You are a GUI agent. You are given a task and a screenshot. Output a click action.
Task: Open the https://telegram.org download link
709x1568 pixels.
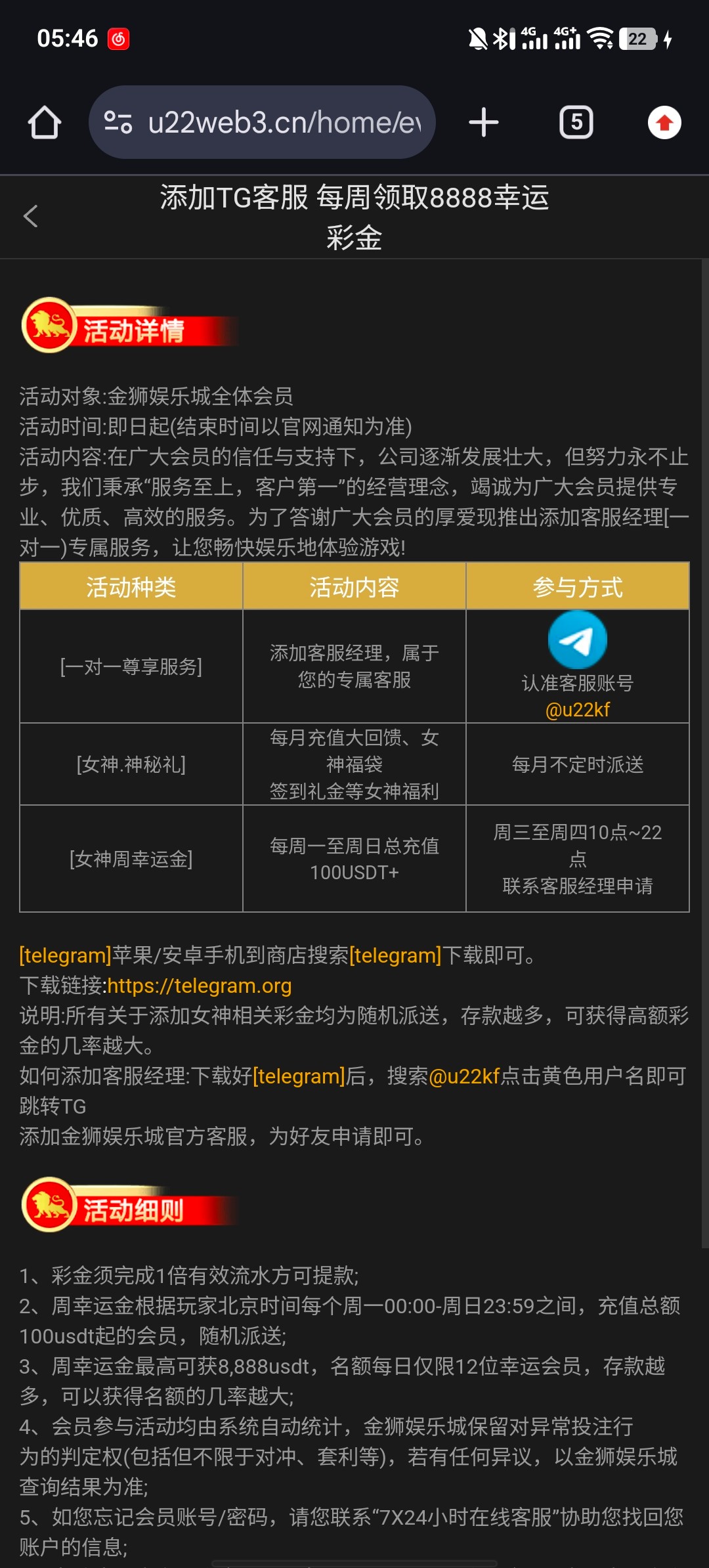pyautogui.click(x=199, y=986)
